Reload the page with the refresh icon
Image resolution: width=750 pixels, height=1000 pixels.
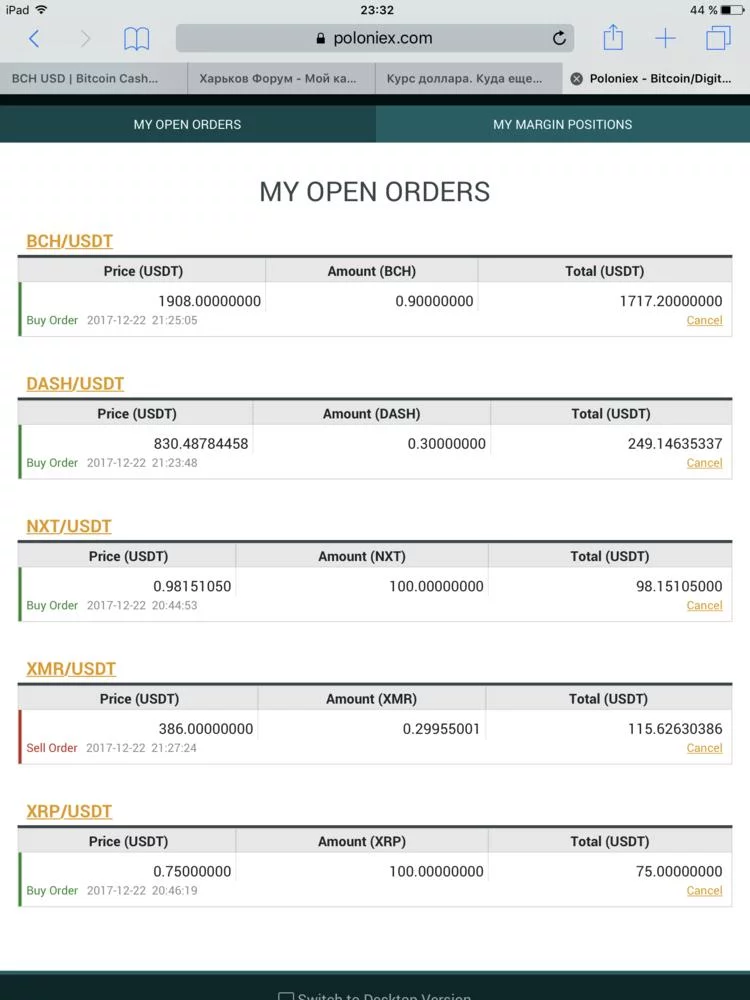[559, 39]
